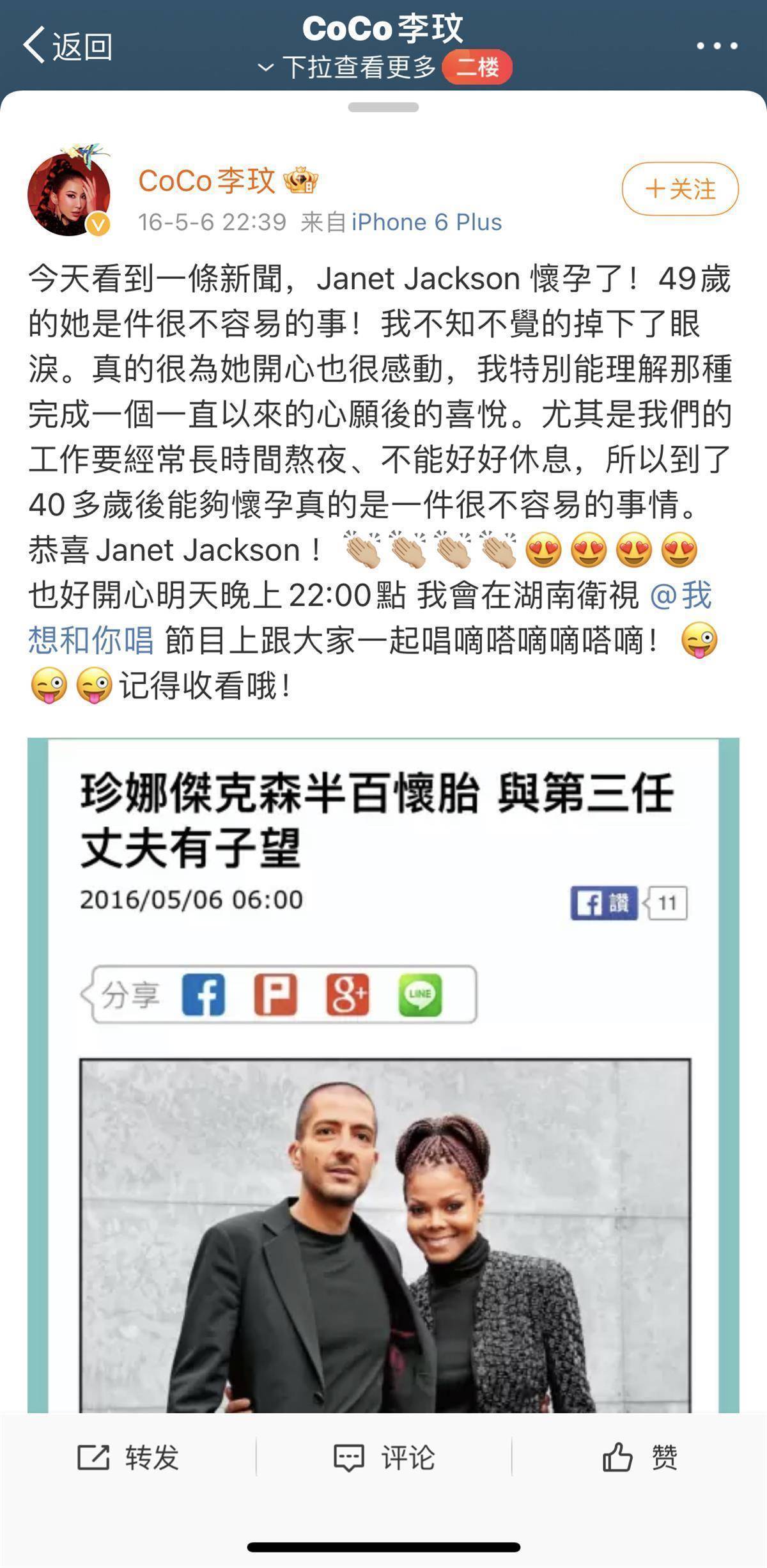Go back using the 返回 button
767x1568 pixels.
[x=67, y=46]
